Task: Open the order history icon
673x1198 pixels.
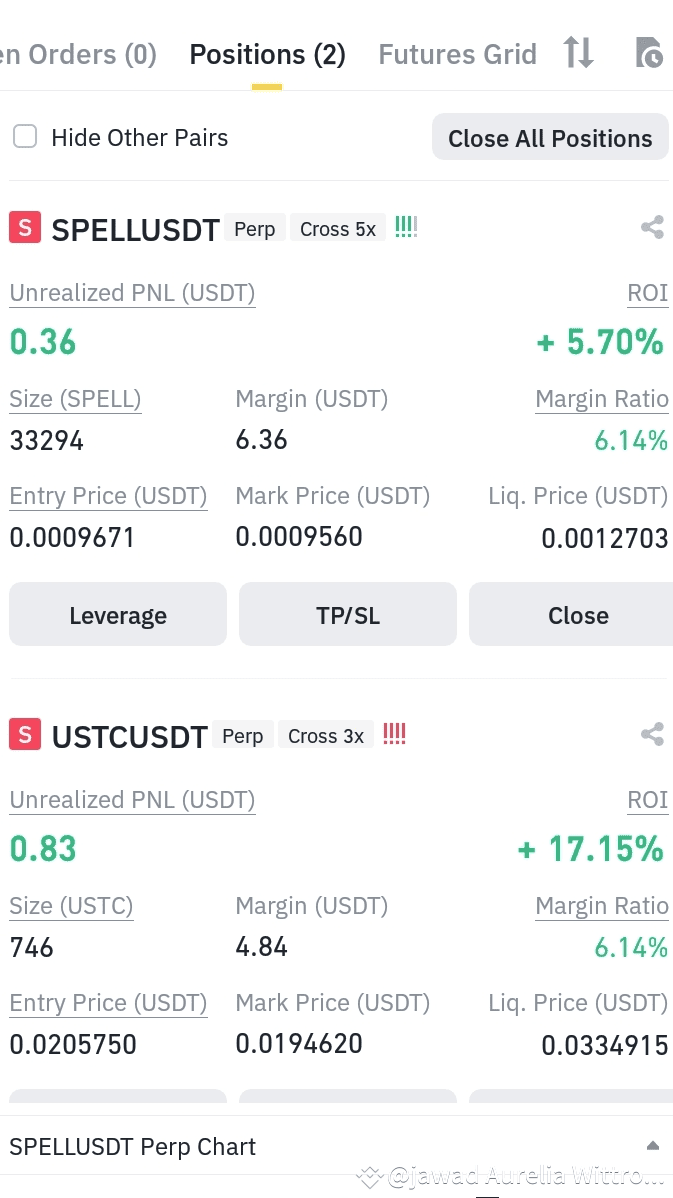Action: click(x=649, y=53)
